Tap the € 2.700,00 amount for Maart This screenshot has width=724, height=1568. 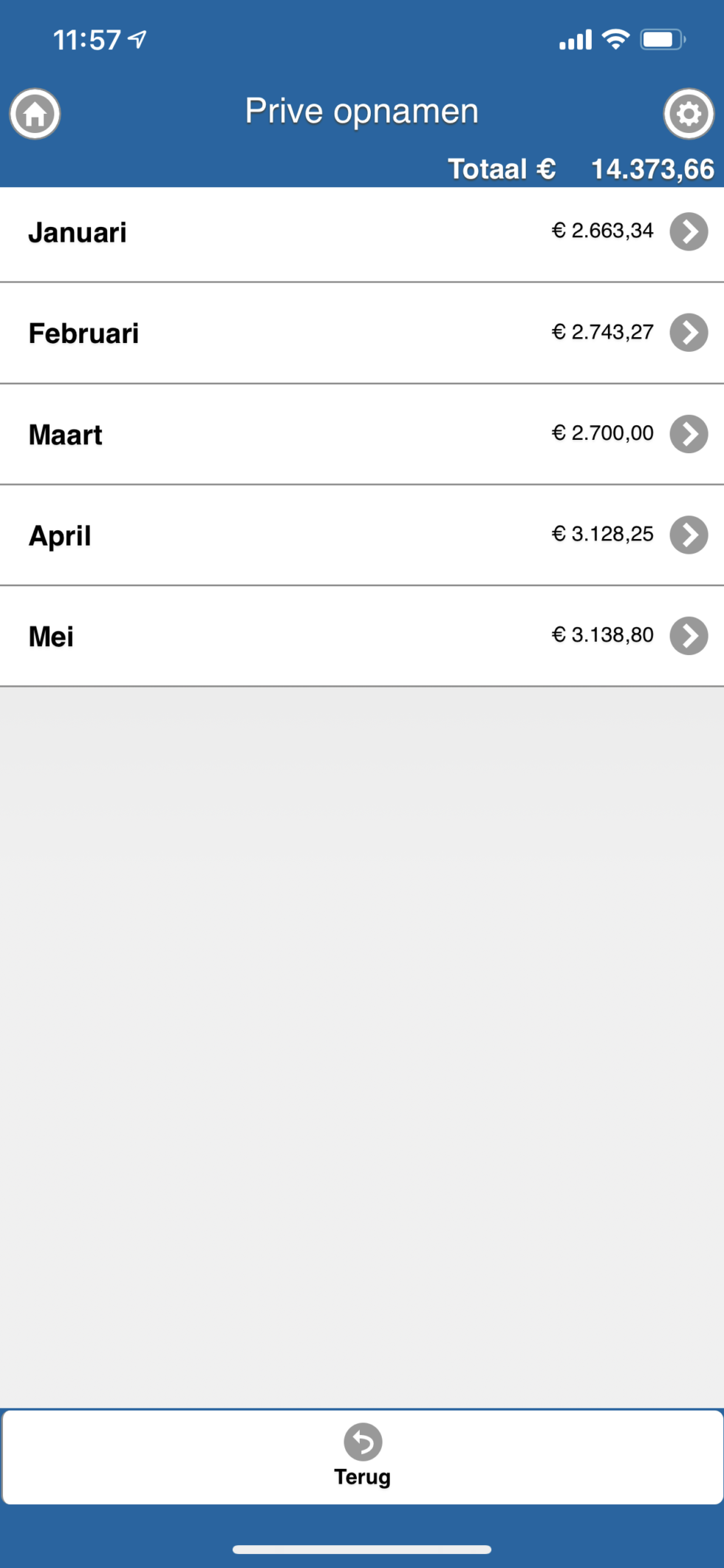[603, 433]
